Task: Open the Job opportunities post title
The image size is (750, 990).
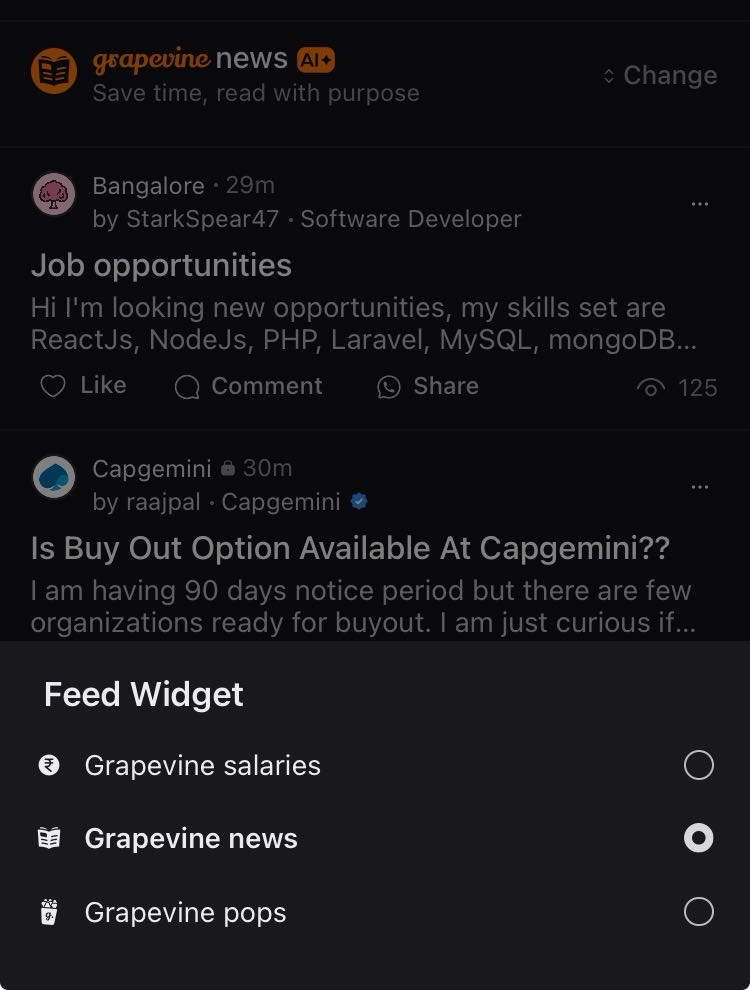Action: [161, 266]
